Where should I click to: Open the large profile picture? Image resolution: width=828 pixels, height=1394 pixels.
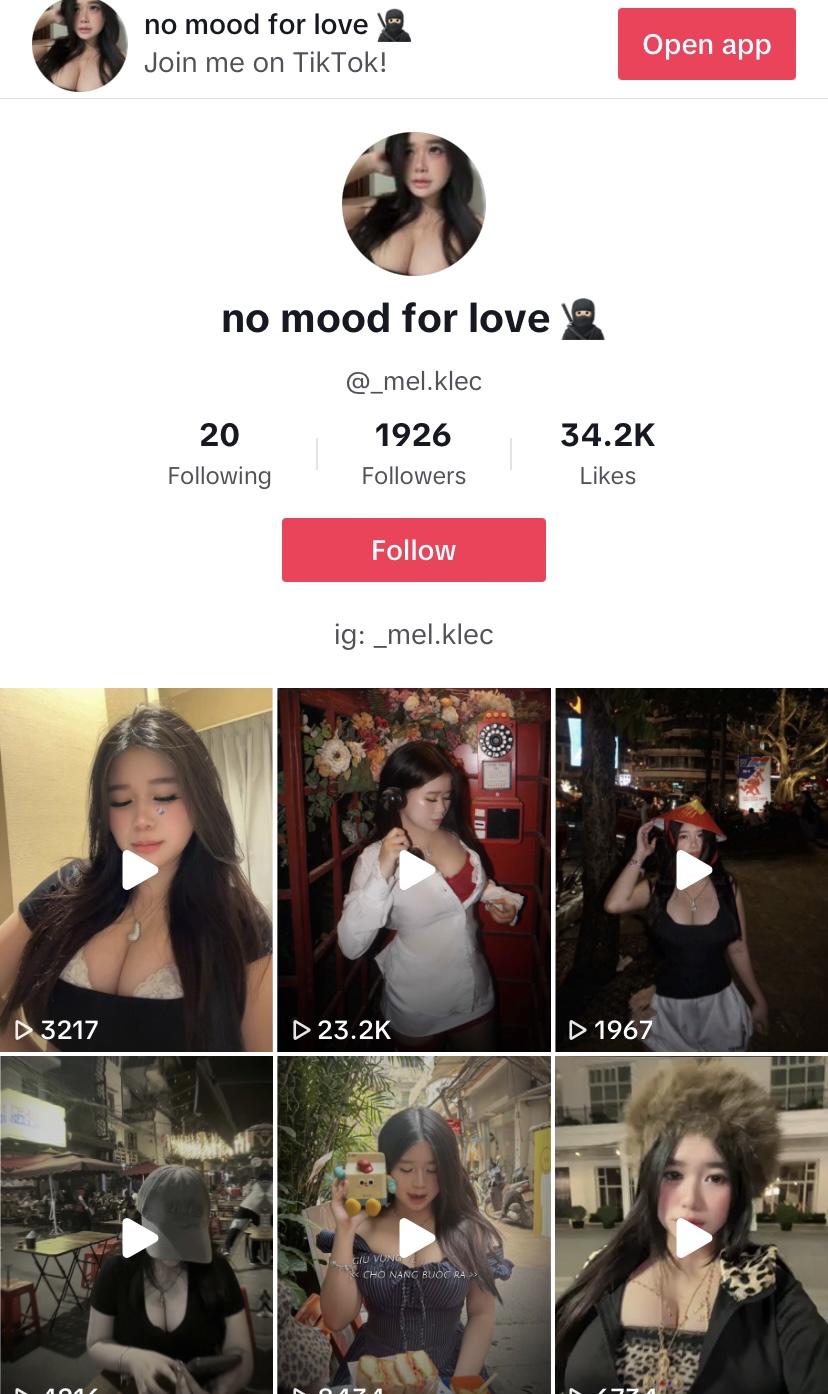[x=413, y=204]
